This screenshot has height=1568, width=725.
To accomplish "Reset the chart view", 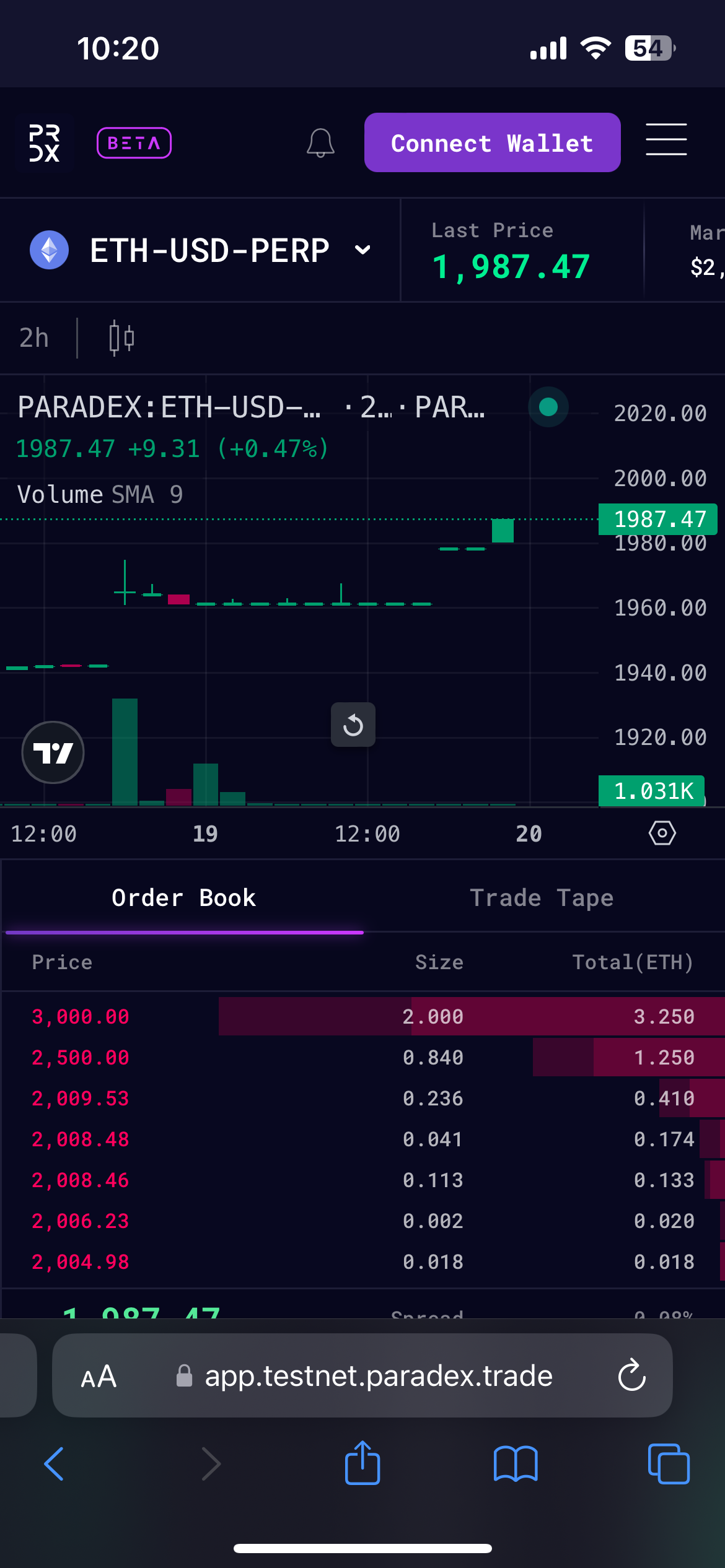I will point(353,725).
